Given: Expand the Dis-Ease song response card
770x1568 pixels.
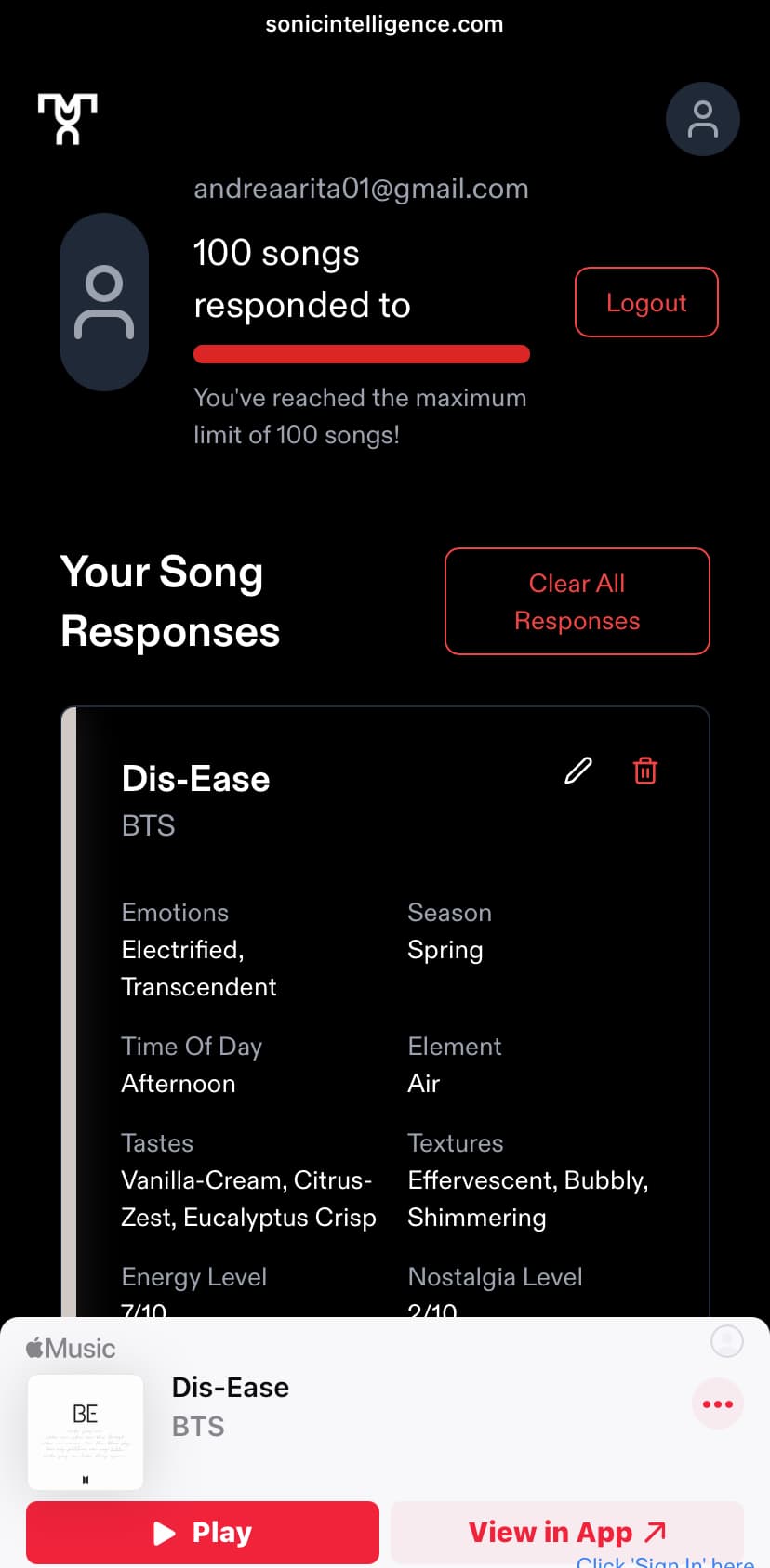Looking at the screenshot, I should (196, 778).
